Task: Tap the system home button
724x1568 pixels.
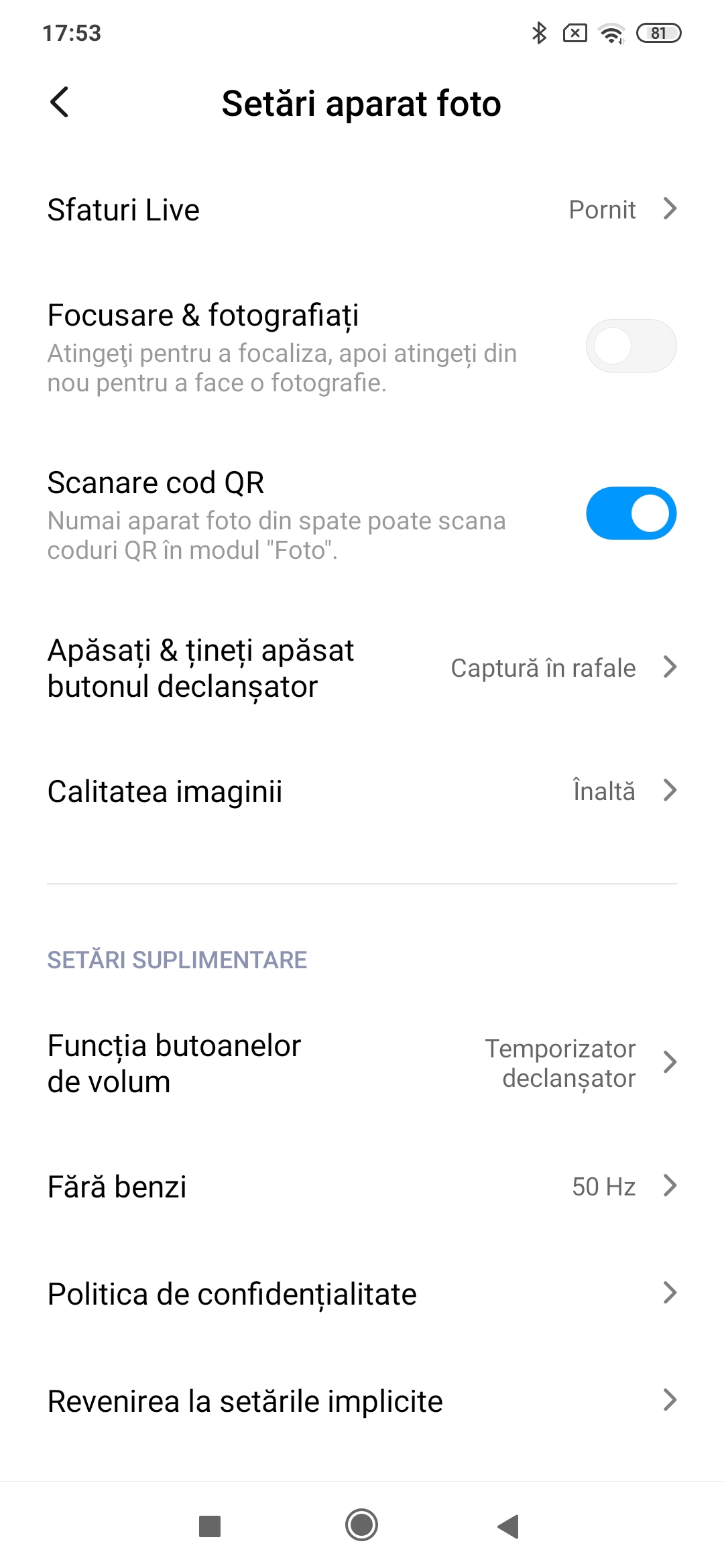Action: 362,1525
